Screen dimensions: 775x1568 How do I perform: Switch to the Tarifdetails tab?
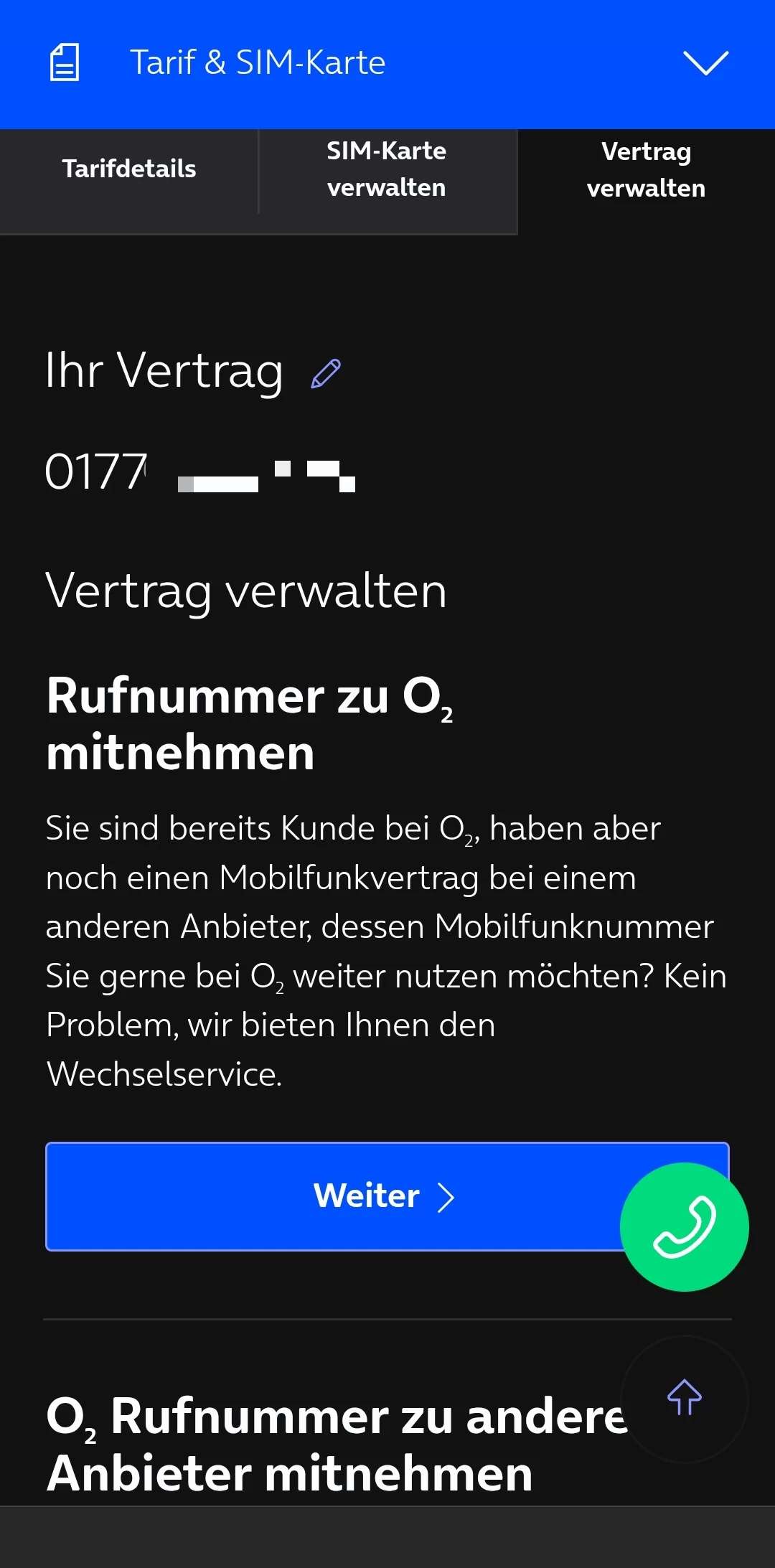click(129, 169)
